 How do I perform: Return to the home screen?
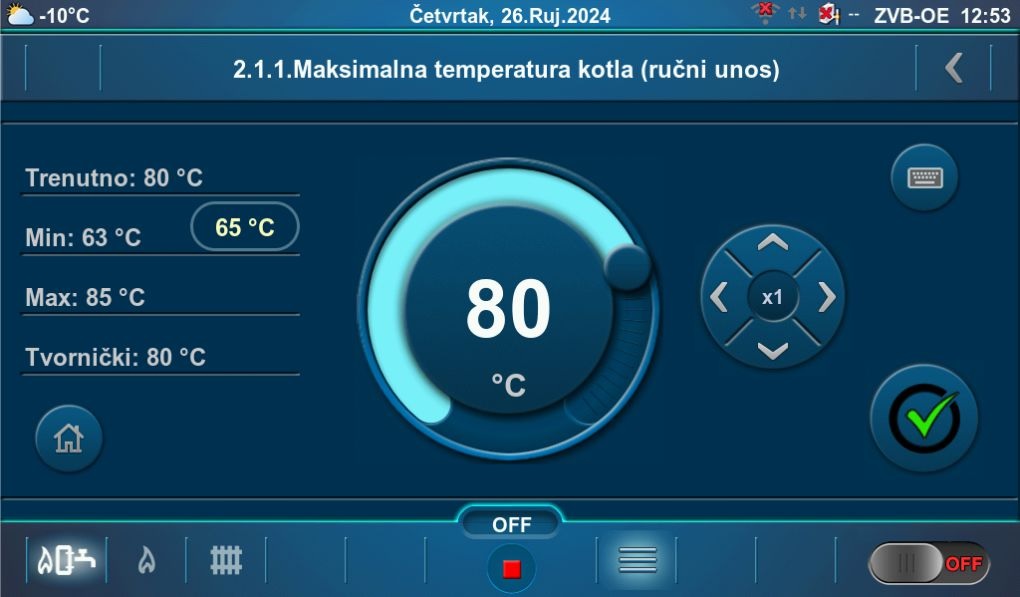[x=69, y=438]
